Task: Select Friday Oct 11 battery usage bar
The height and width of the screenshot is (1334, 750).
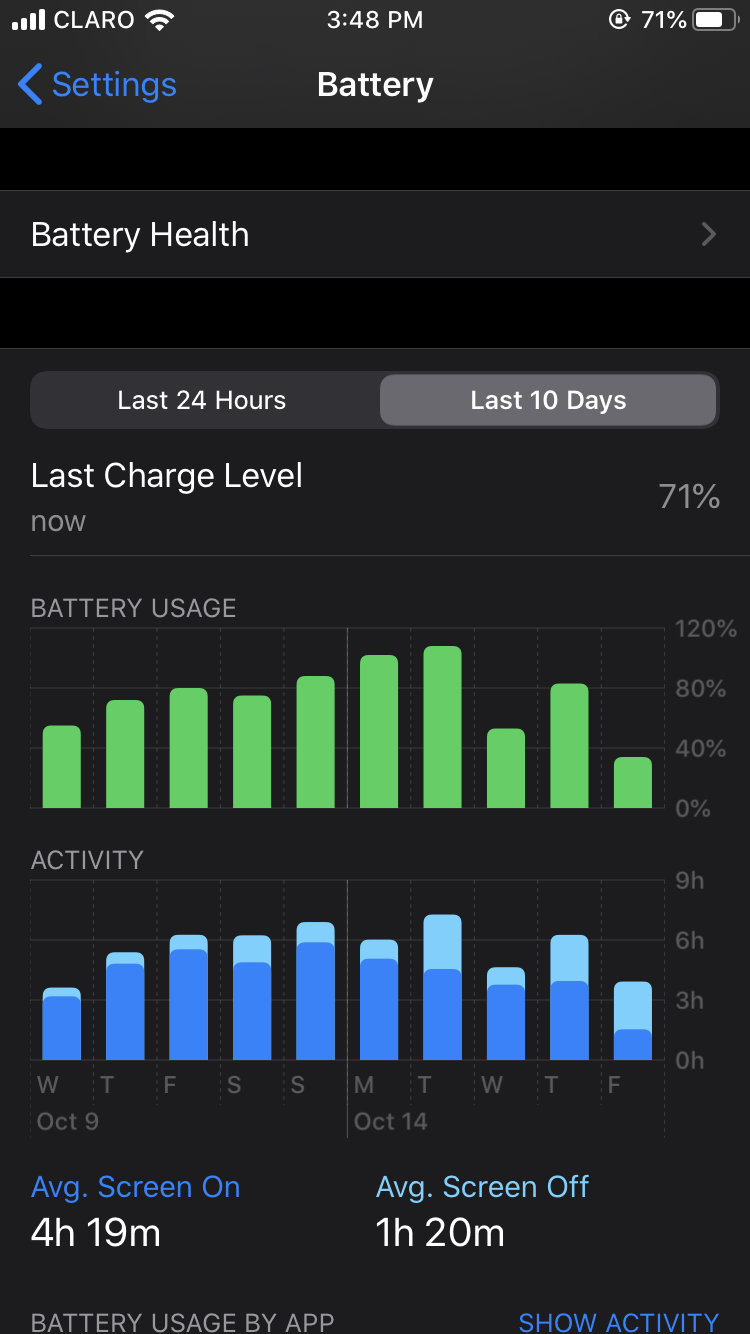Action: (x=189, y=748)
